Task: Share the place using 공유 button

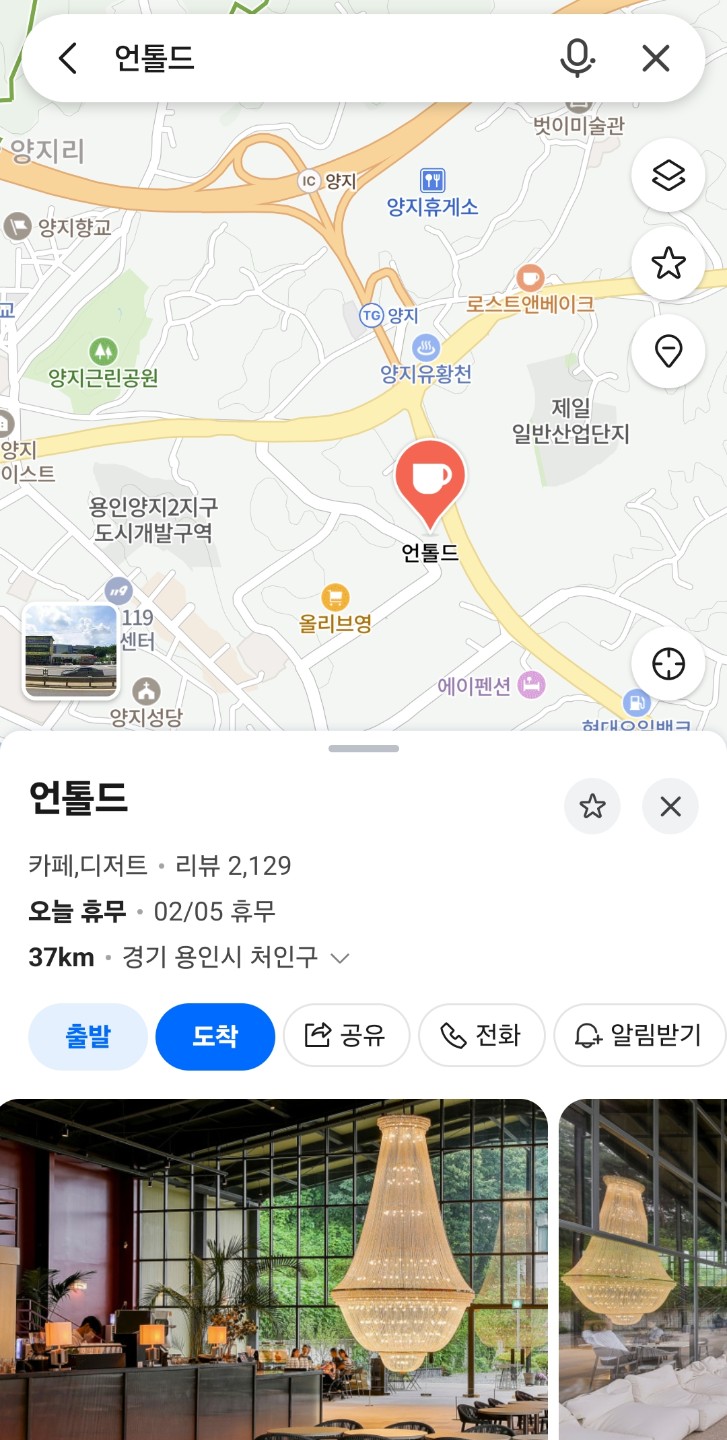Action: click(x=346, y=1036)
